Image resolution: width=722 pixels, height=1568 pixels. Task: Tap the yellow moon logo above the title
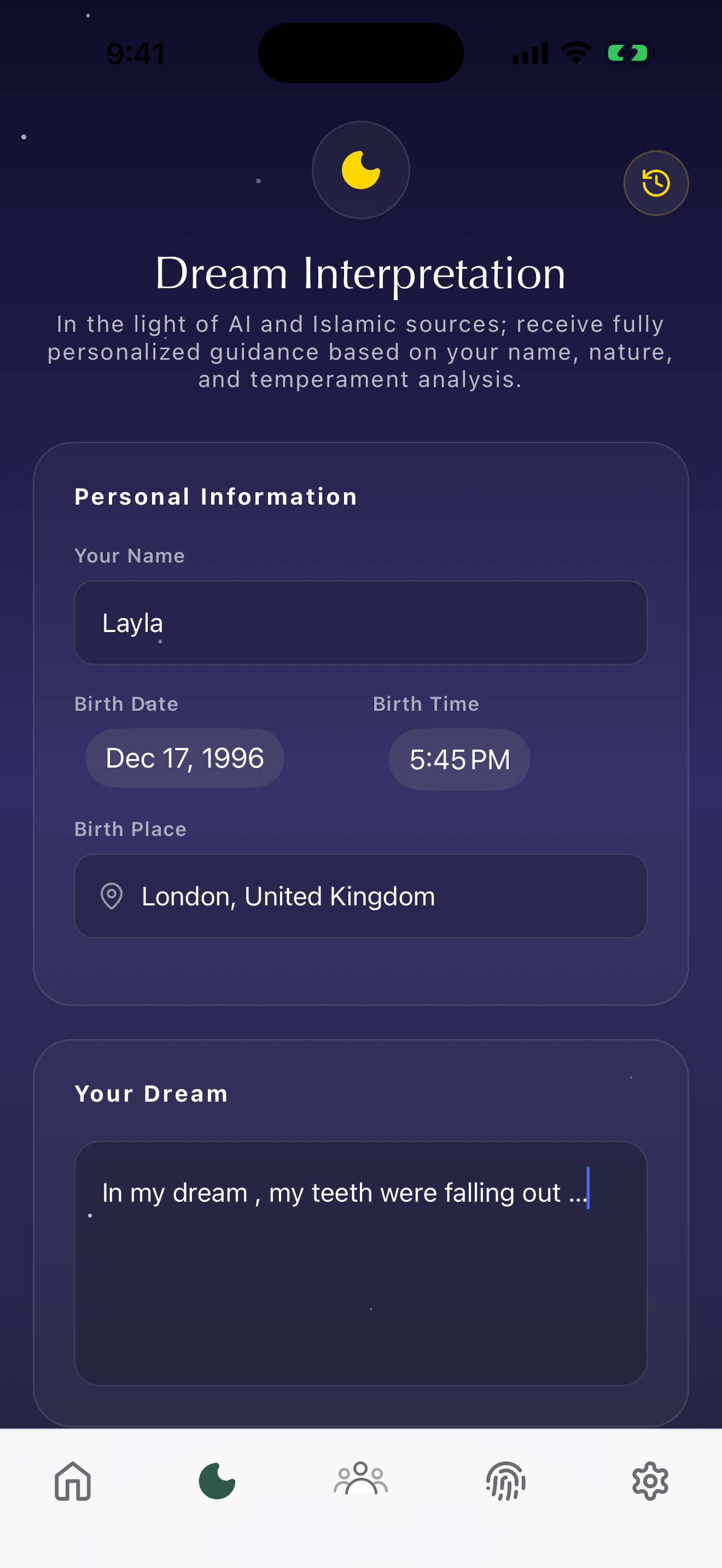pyautogui.click(x=360, y=171)
